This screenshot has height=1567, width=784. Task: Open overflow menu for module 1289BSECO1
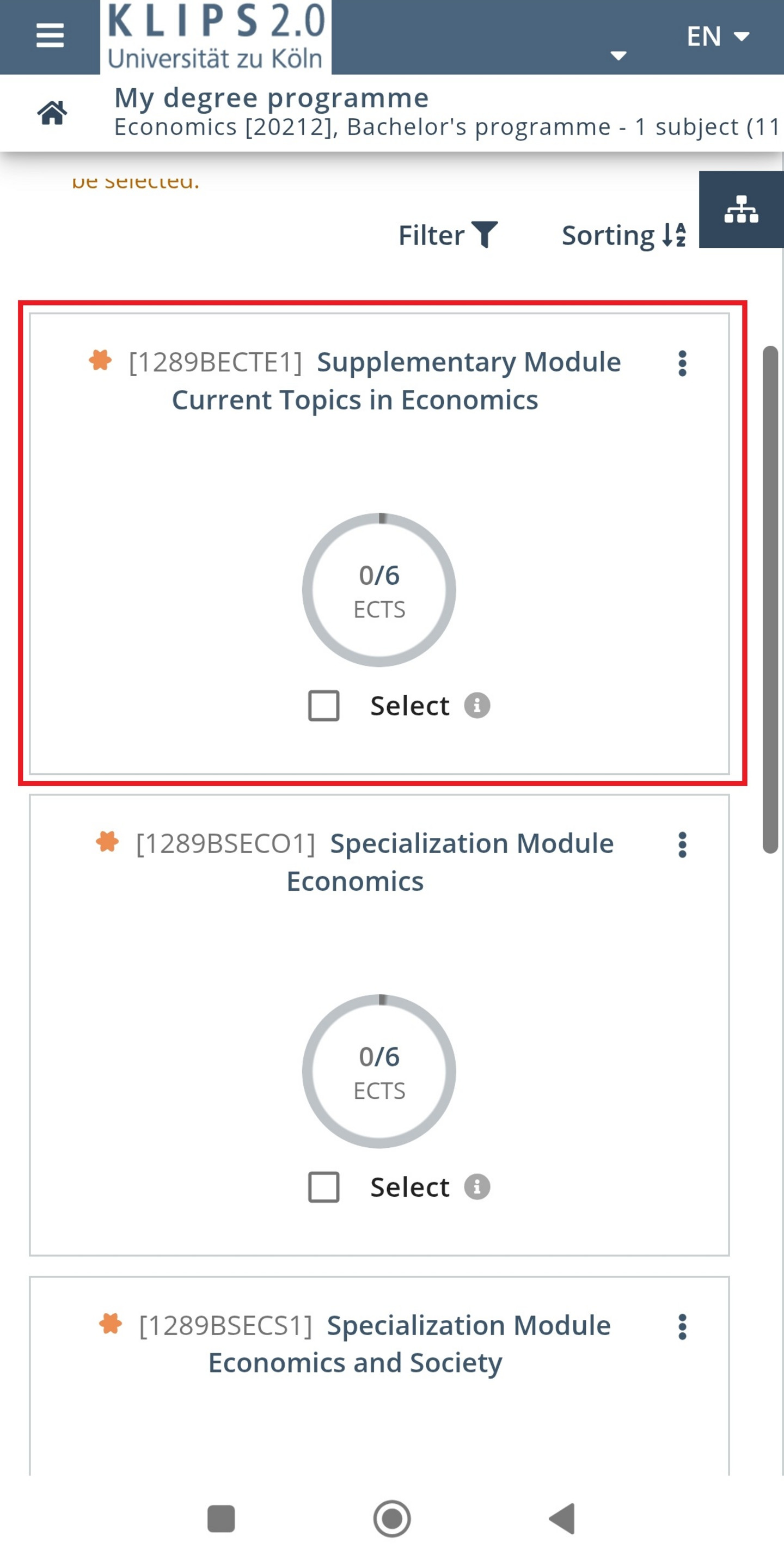point(682,845)
